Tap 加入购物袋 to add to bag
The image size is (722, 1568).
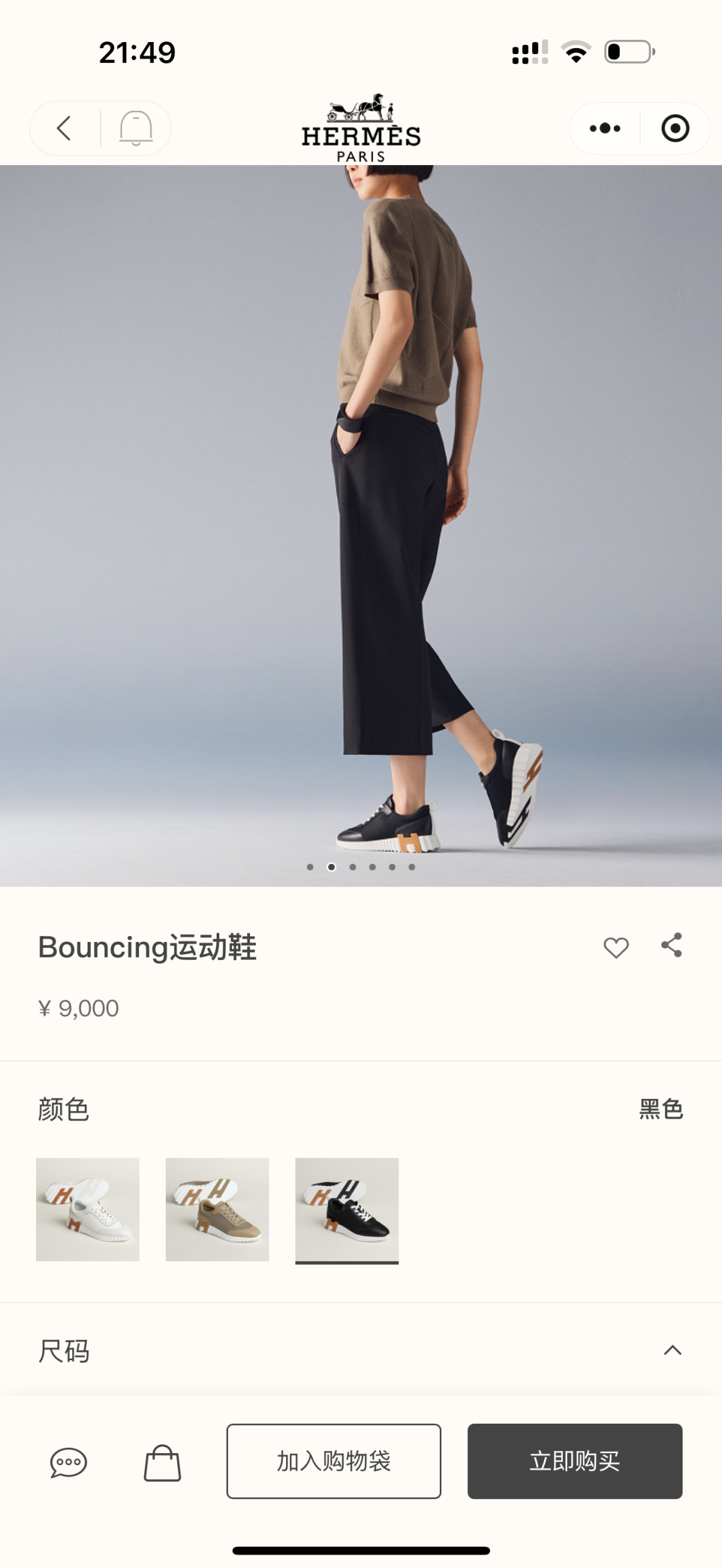tap(334, 1461)
